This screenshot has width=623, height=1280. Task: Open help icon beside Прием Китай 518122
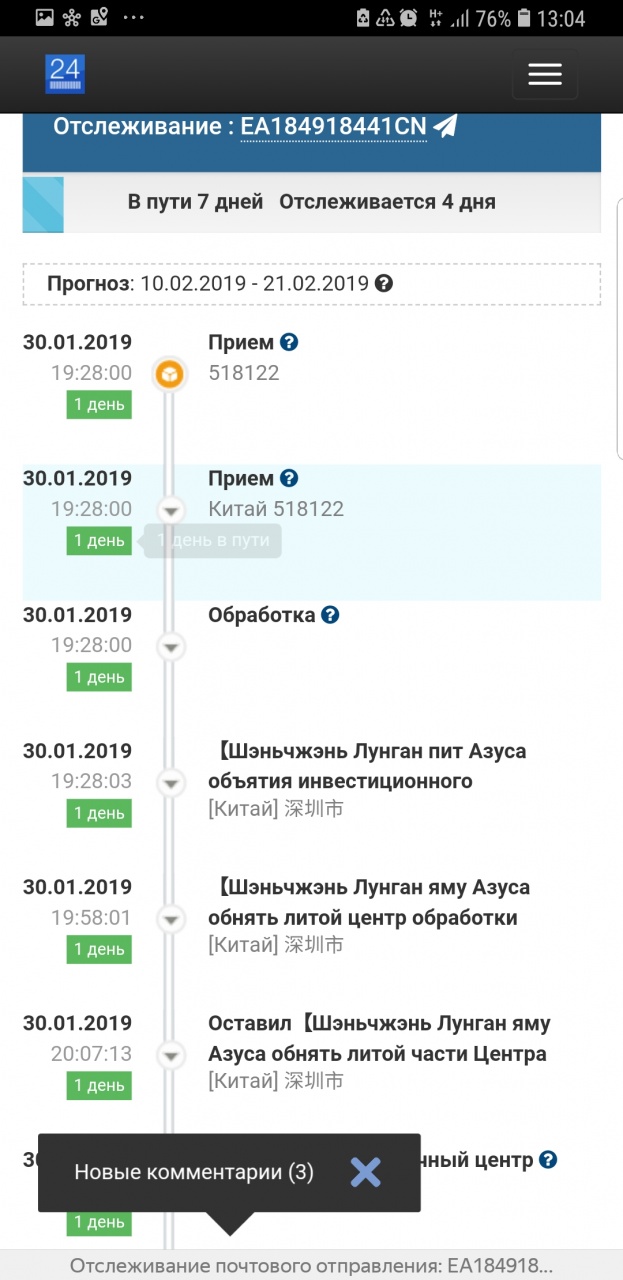289,478
